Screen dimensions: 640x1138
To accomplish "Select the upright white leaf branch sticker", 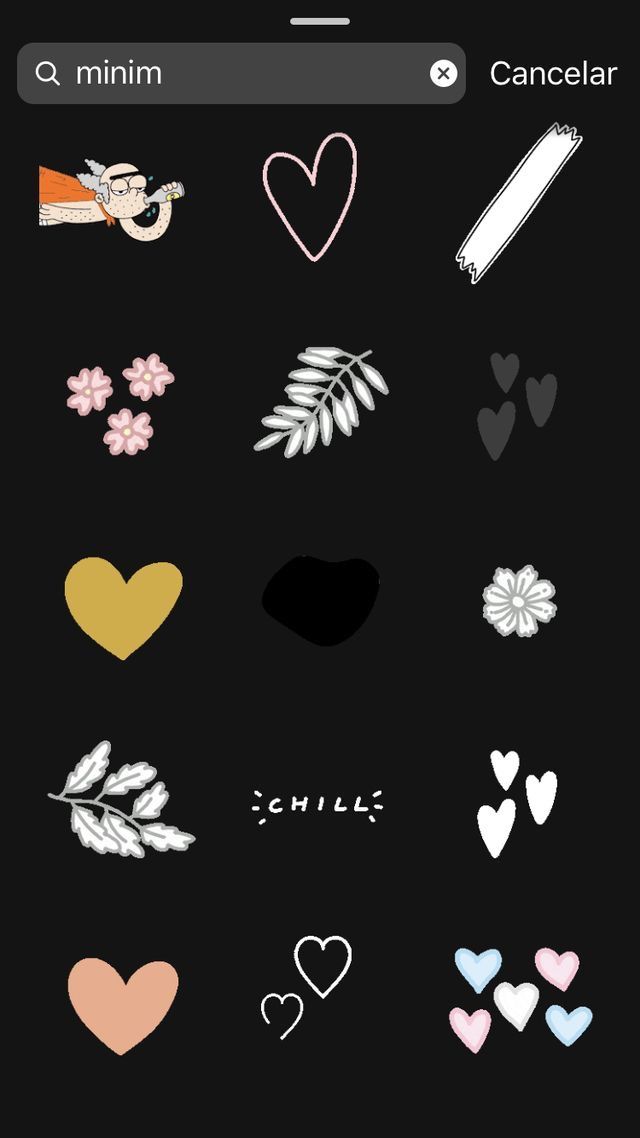I will [x=320, y=400].
